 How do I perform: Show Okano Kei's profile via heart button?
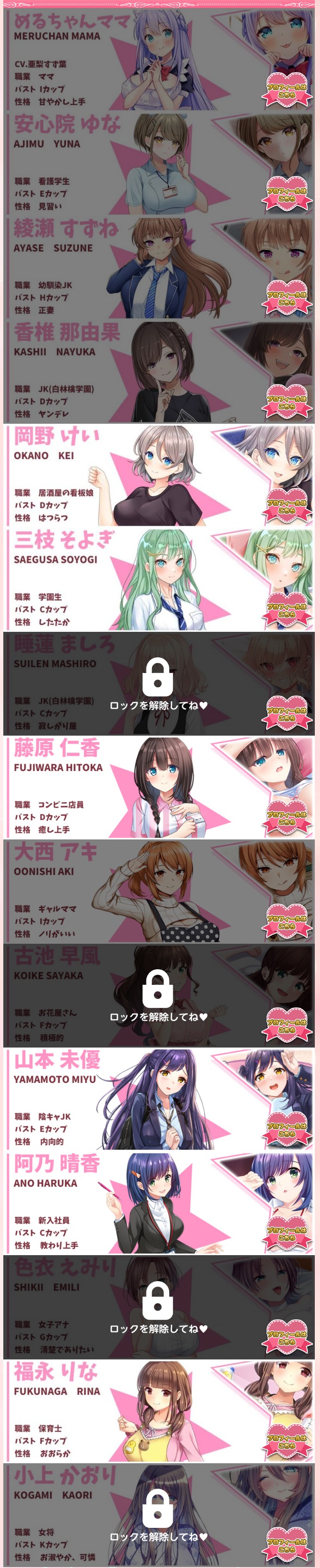(x=286, y=506)
